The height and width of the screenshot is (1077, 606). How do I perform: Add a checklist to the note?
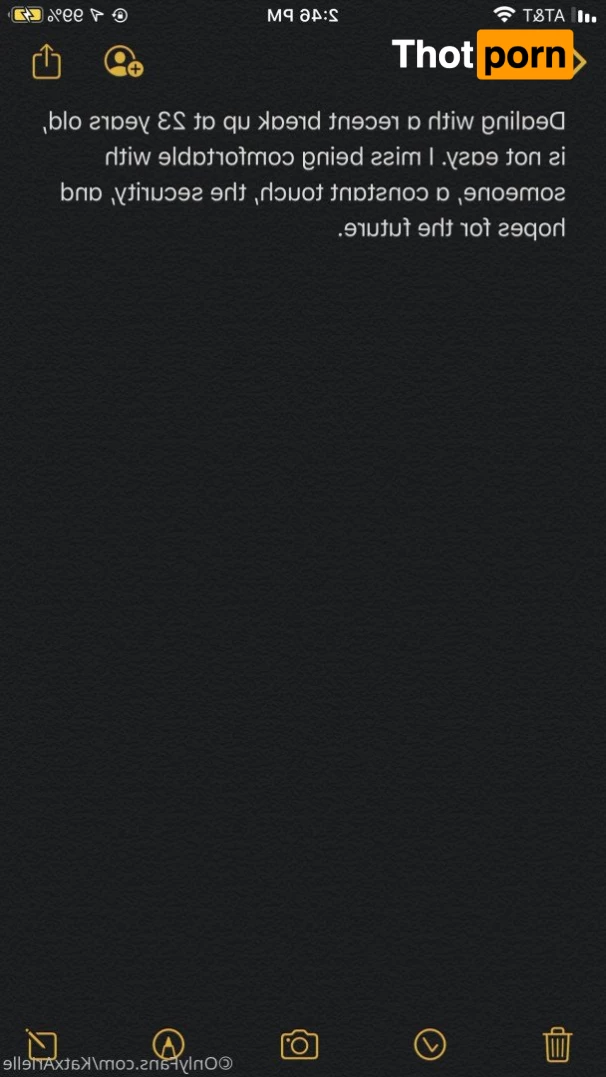click(430, 1045)
